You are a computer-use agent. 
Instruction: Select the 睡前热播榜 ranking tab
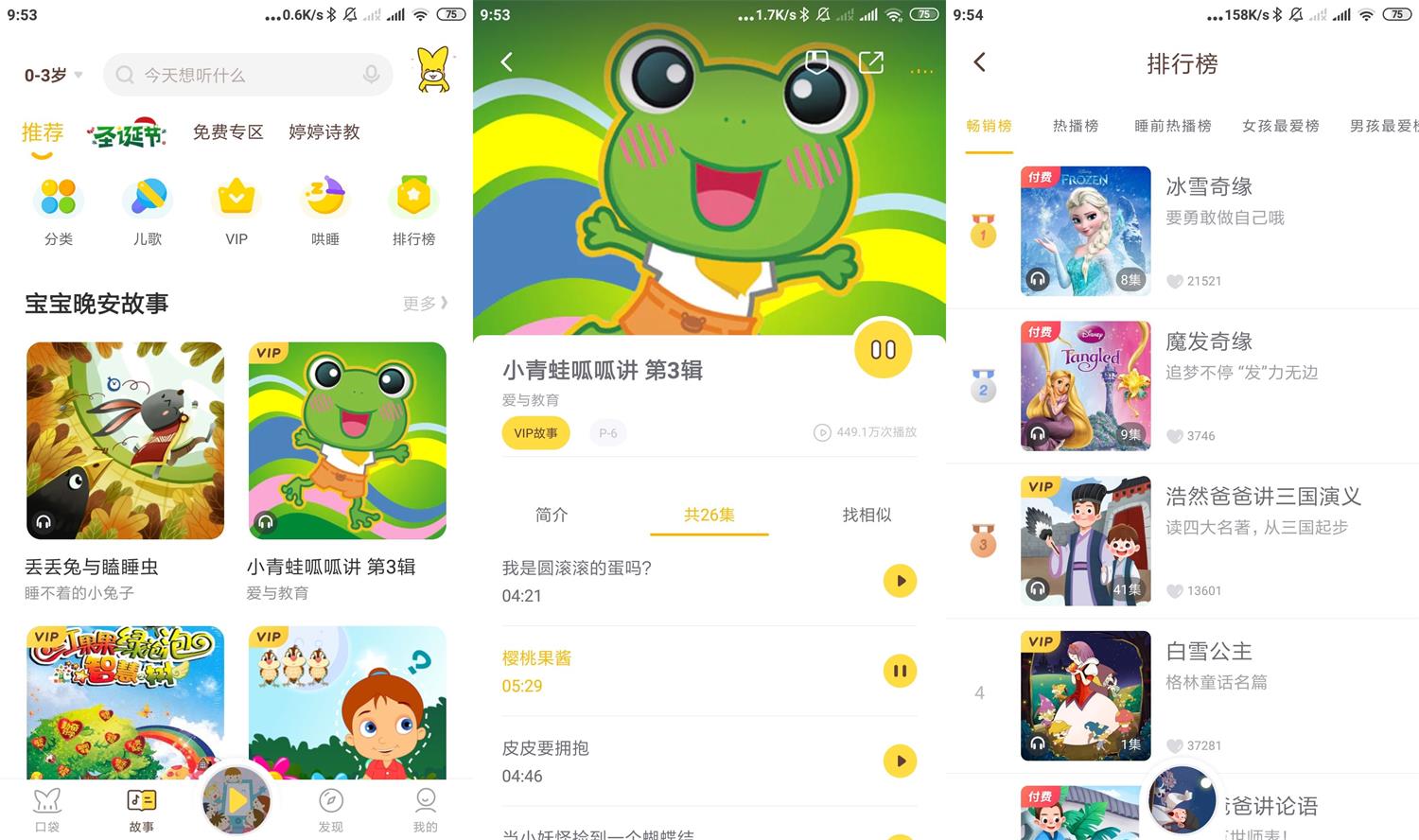1173,126
